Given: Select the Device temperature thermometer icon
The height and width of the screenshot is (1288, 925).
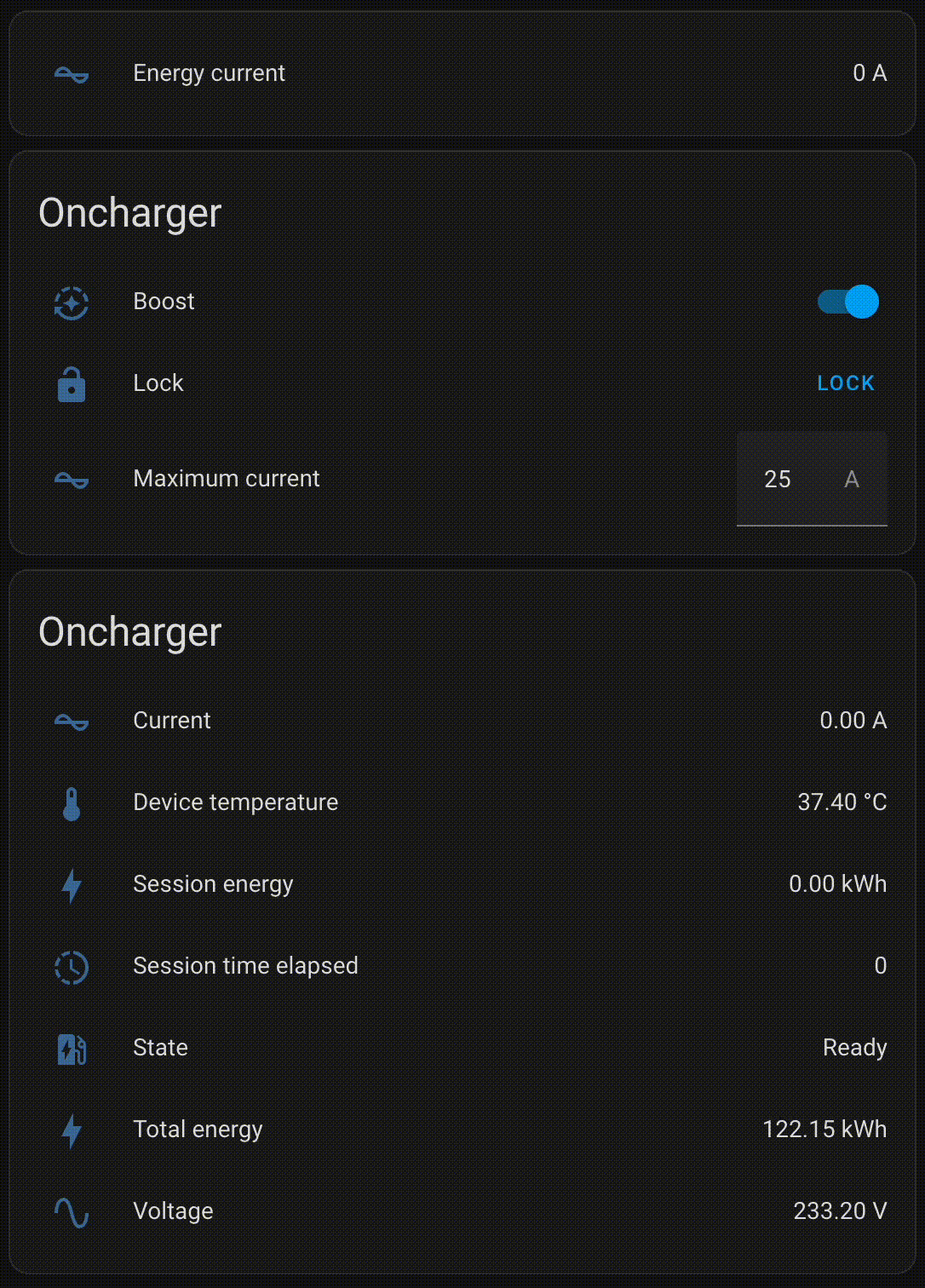Looking at the screenshot, I should (72, 802).
